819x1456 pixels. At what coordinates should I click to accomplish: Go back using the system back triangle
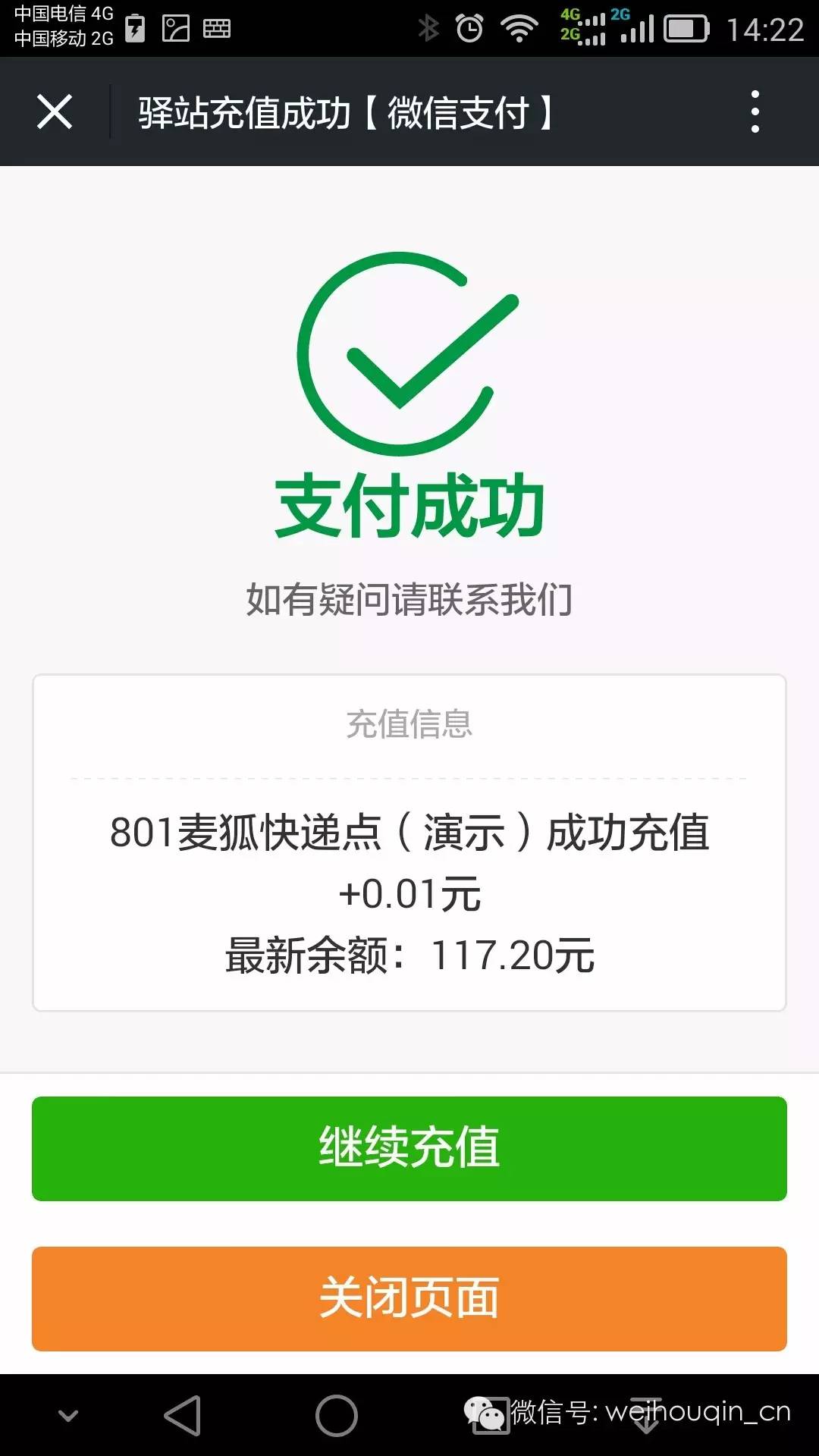183,1415
